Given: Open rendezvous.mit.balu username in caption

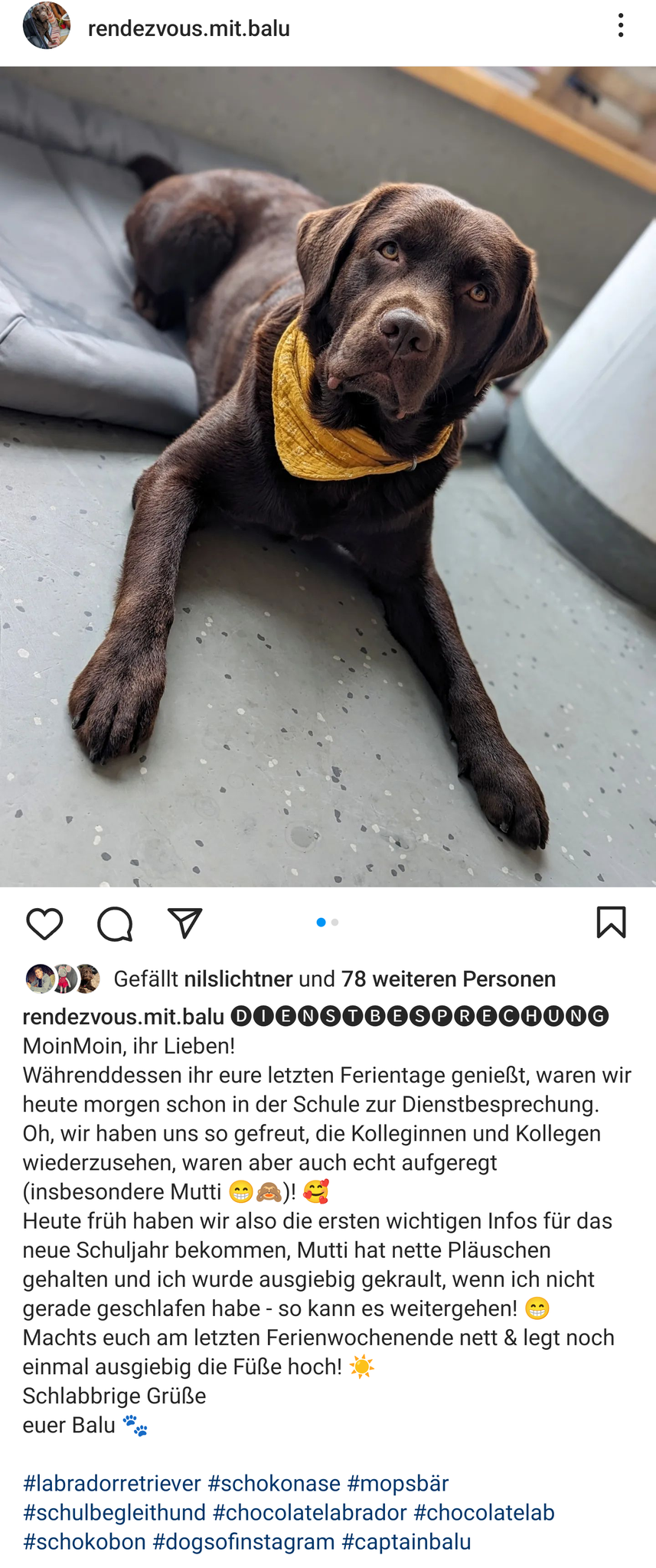Looking at the screenshot, I should [x=123, y=1016].
